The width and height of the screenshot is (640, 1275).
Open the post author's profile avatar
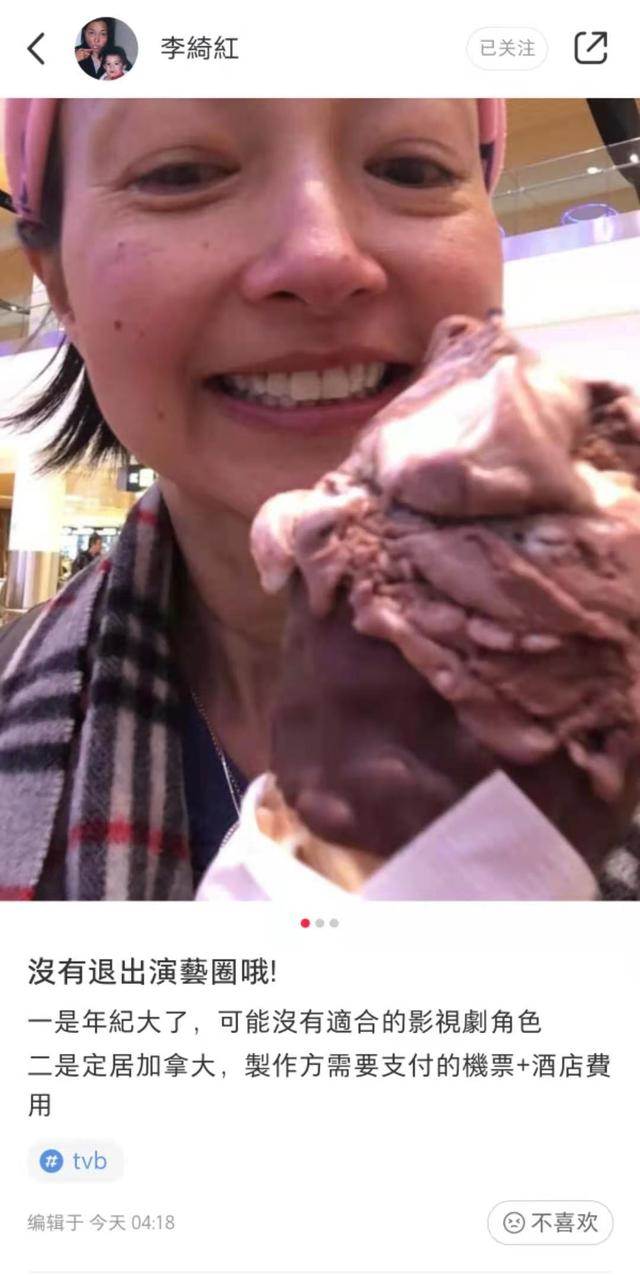[106, 48]
